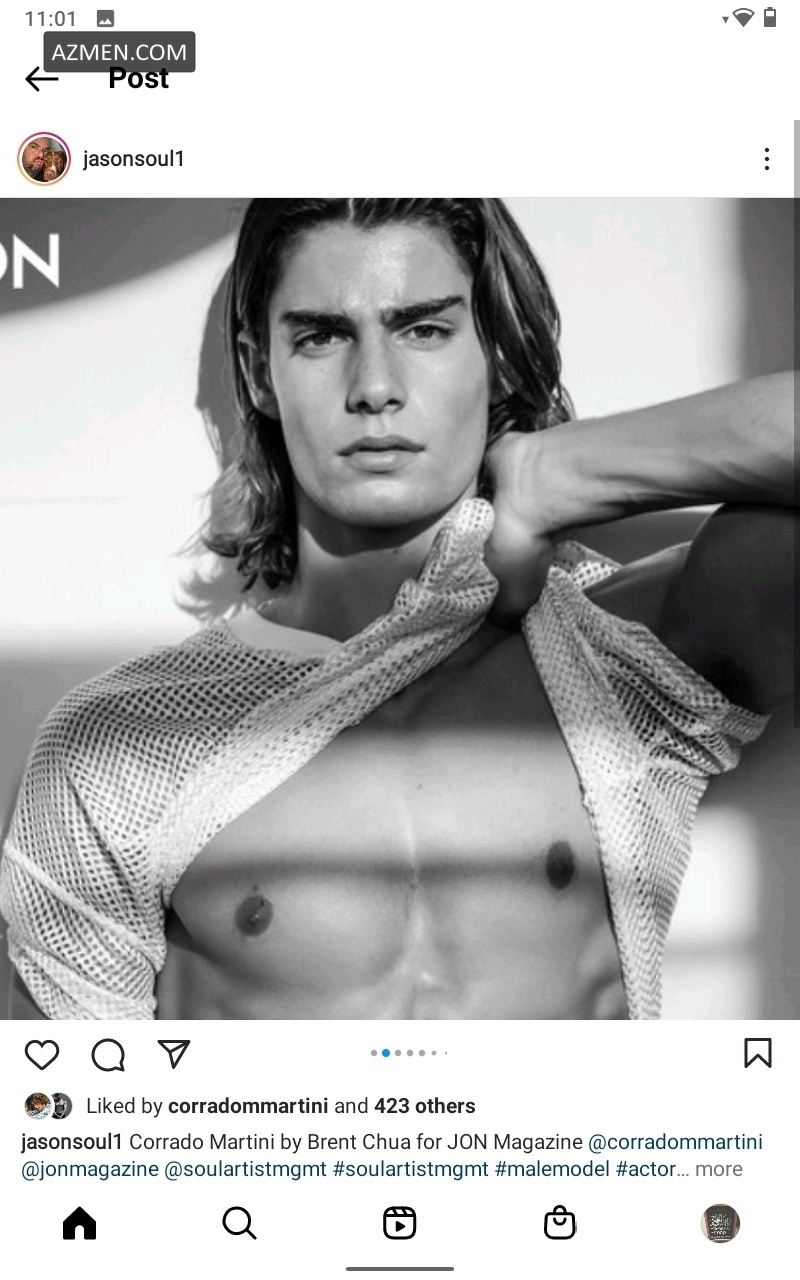Switch to the Shop tab
This screenshot has height=1280, width=800.
(x=559, y=1223)
